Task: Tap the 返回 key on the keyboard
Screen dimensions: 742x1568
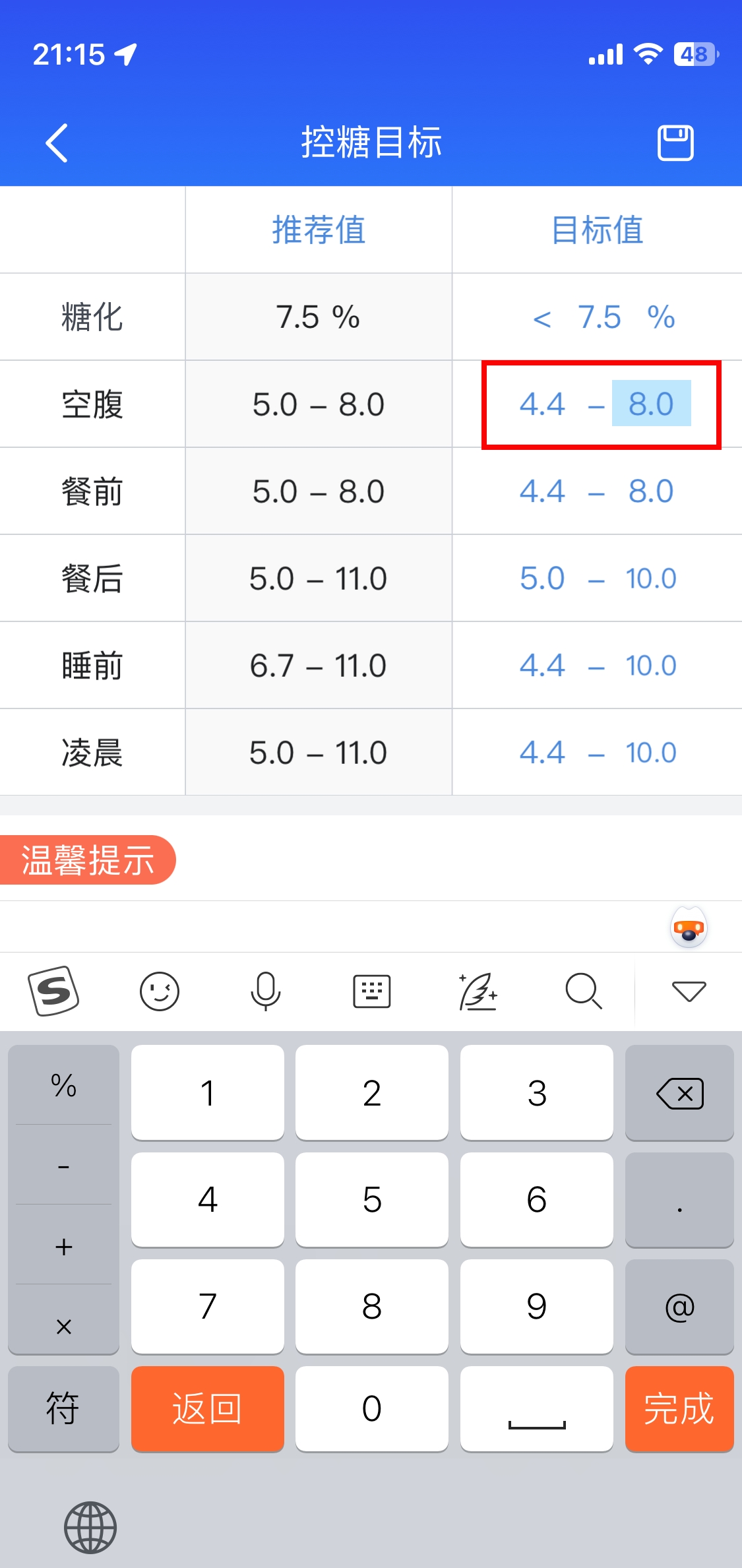Action: 208,1408
